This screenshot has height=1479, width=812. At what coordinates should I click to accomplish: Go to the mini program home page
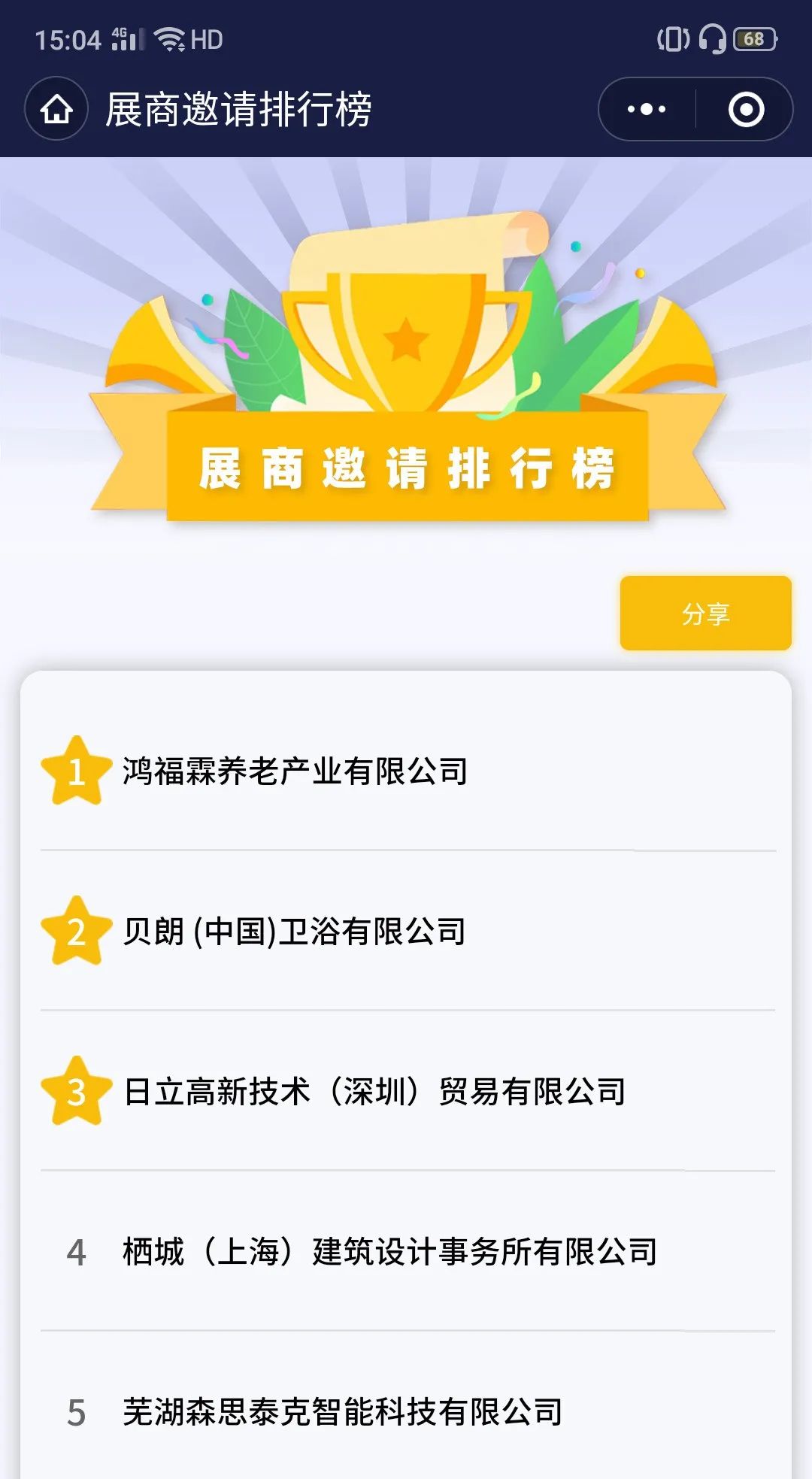(x=56, y=110)
